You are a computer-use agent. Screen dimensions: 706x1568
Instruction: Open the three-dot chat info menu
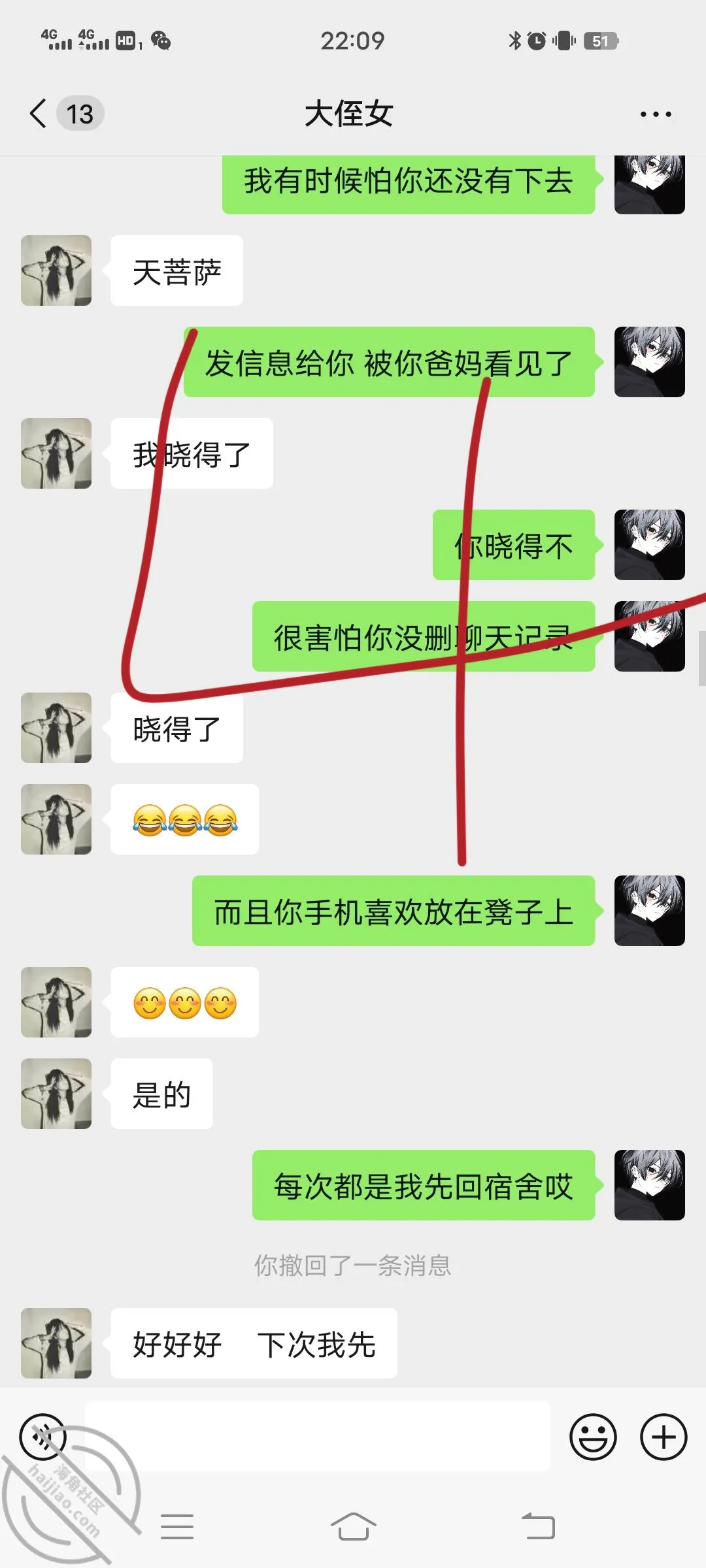pos(656,114)
